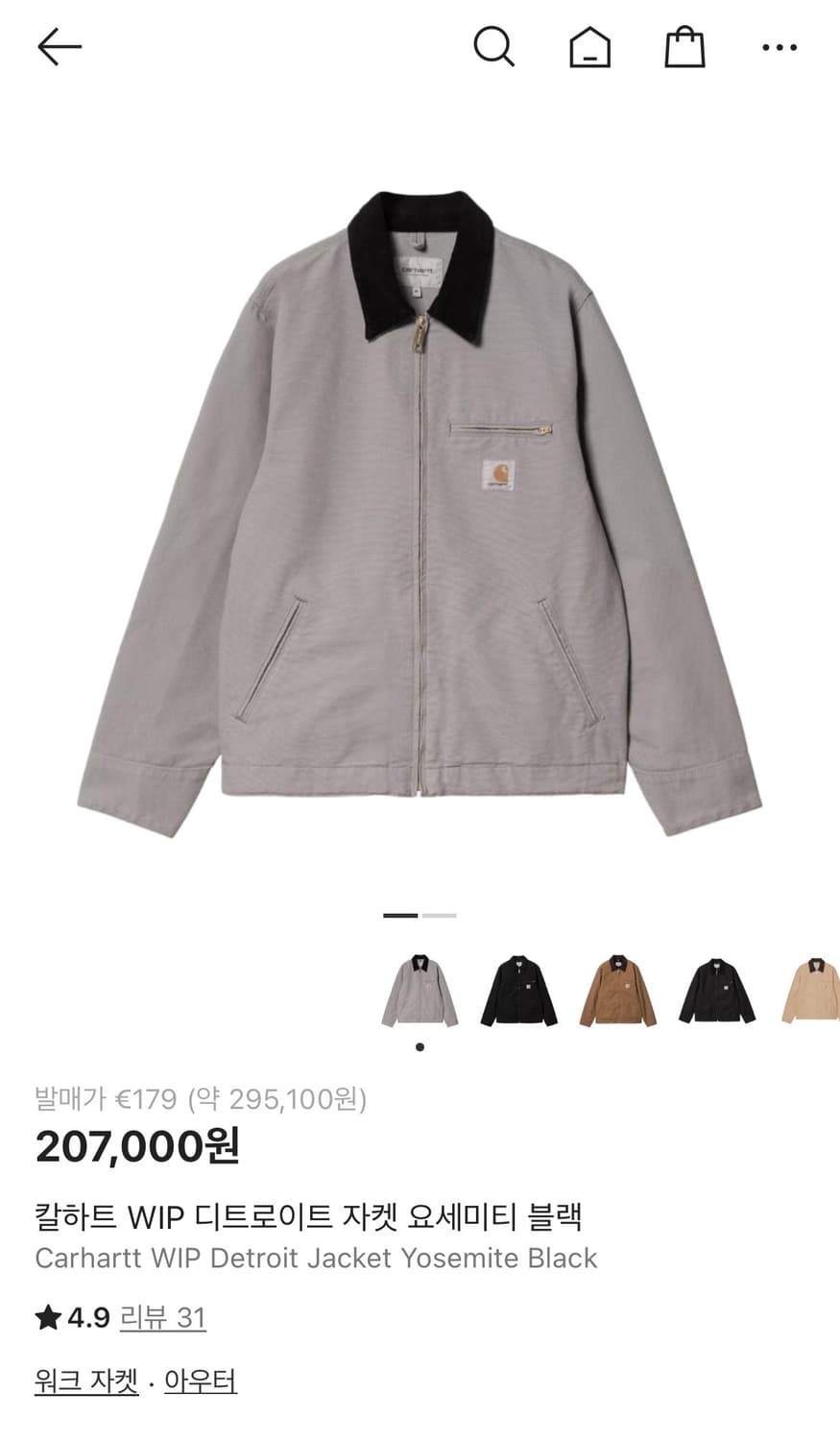Viewport: 840px width, 1440px height.
Task: Click the 207,000원 price text
Action: [137, 1146]
